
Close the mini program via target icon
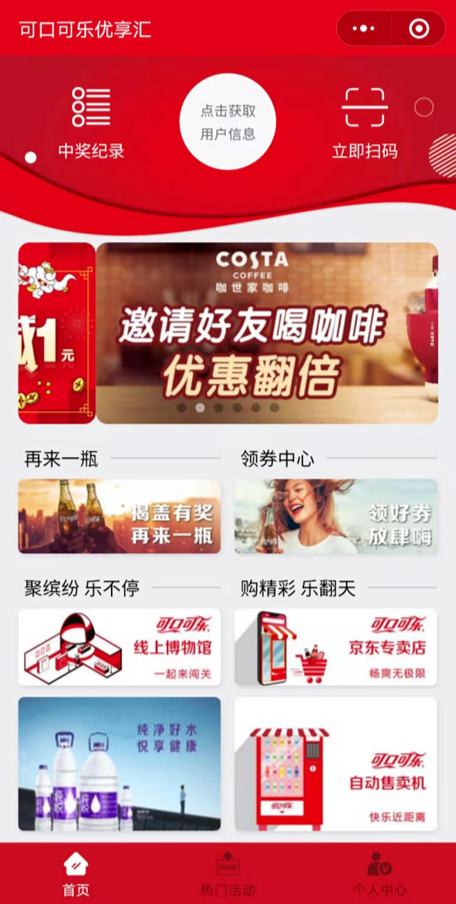(x=419, y=28)
